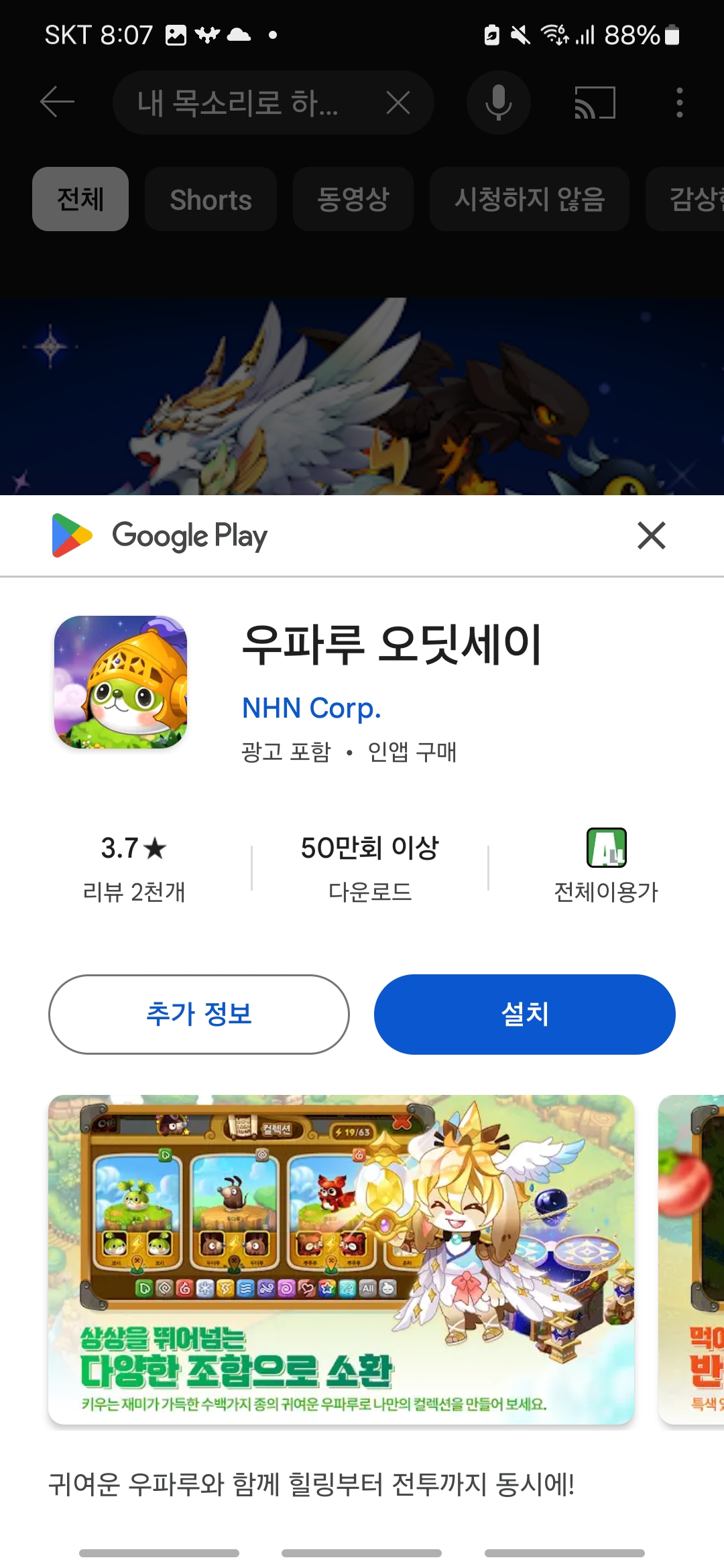Close the Google Play sheet
The image size is (724, 1568).
pyautogui.click(x=651, y=536)
